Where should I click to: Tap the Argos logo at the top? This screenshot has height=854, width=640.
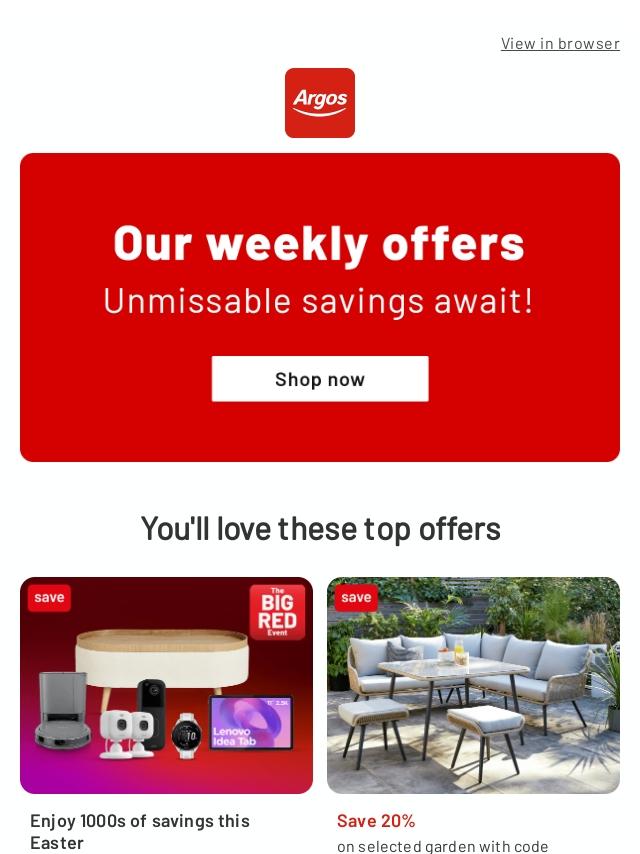(320, 103)
